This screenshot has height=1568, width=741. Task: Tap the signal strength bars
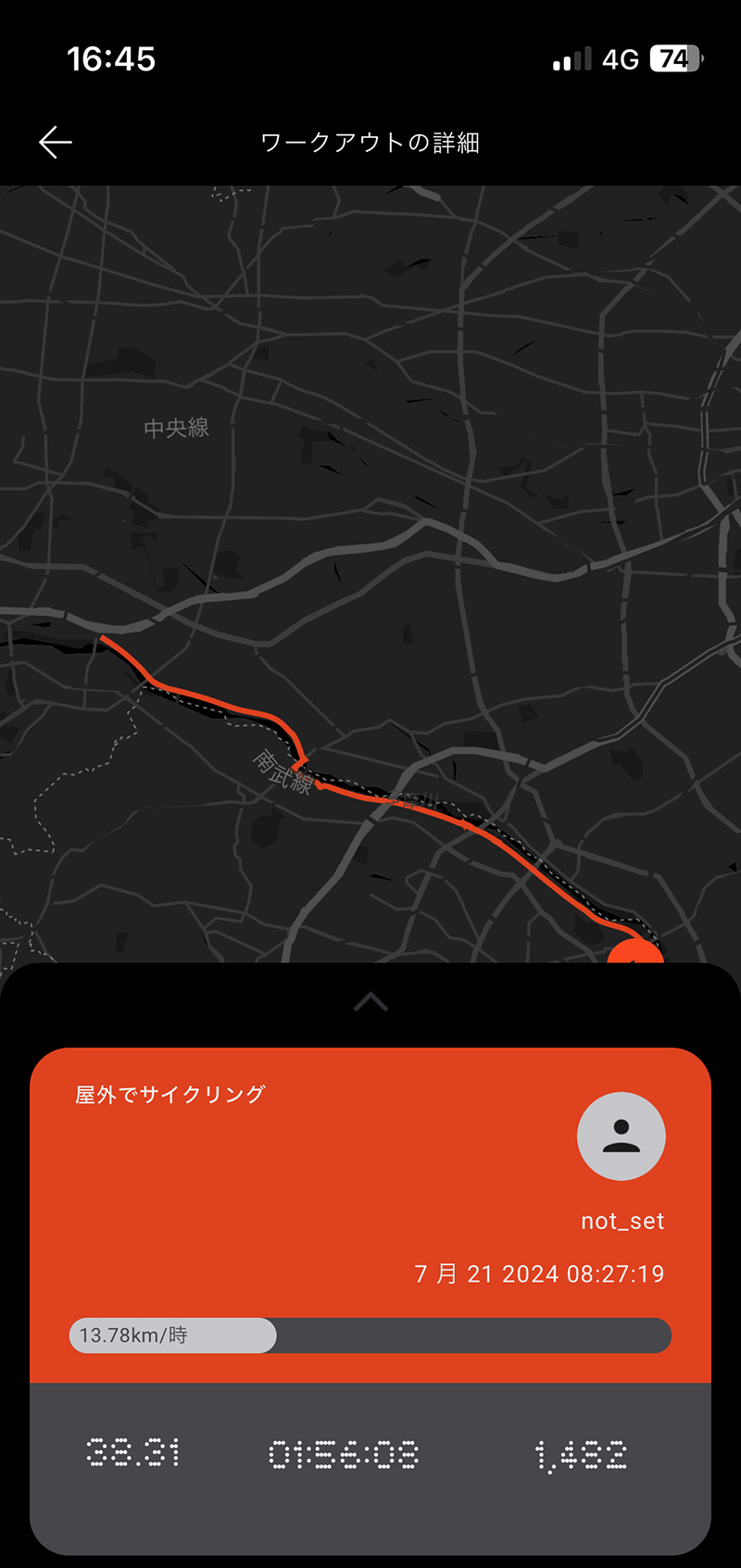point(568,58)
